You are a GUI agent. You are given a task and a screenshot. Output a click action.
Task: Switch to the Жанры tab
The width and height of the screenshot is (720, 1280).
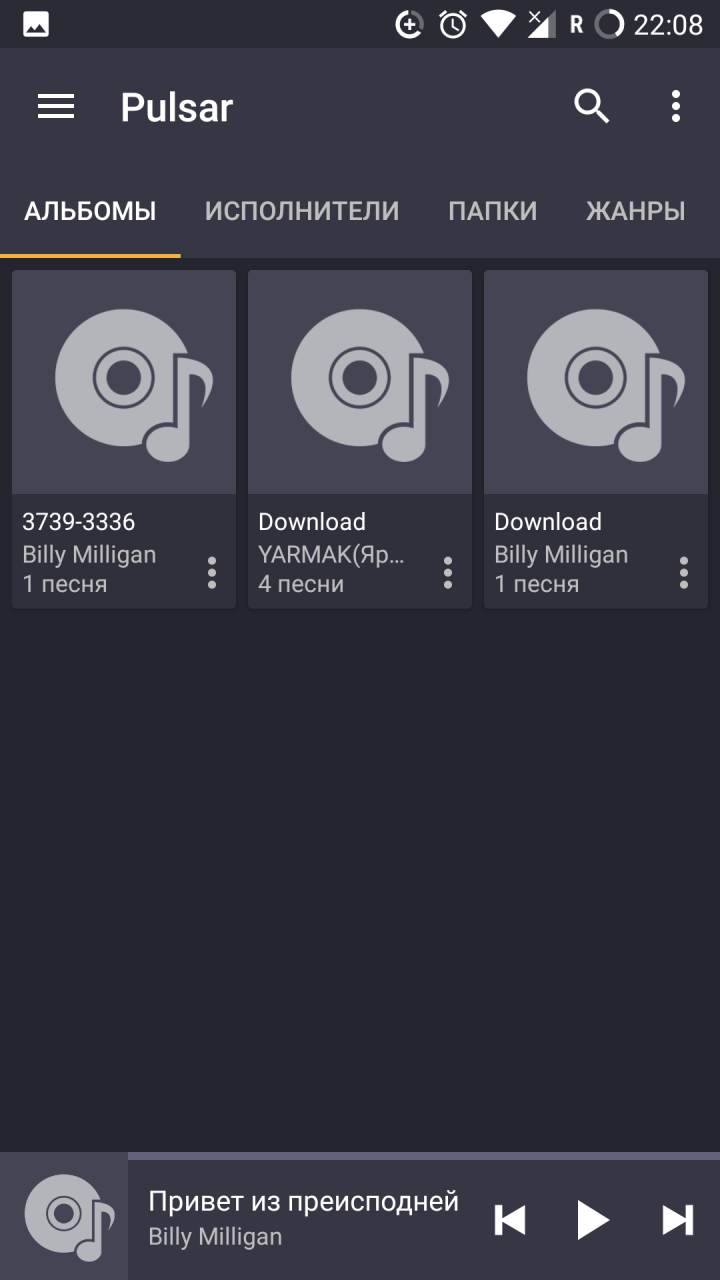coord(635,211)
